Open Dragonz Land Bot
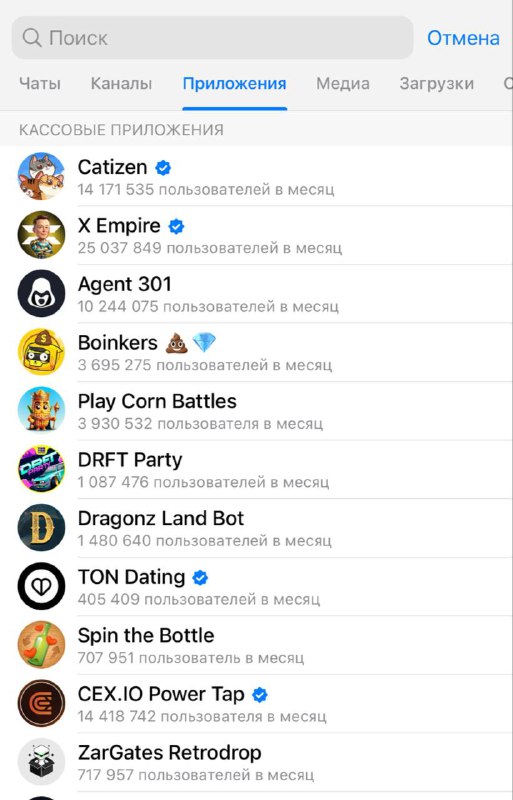 click(x=256, y=528)
